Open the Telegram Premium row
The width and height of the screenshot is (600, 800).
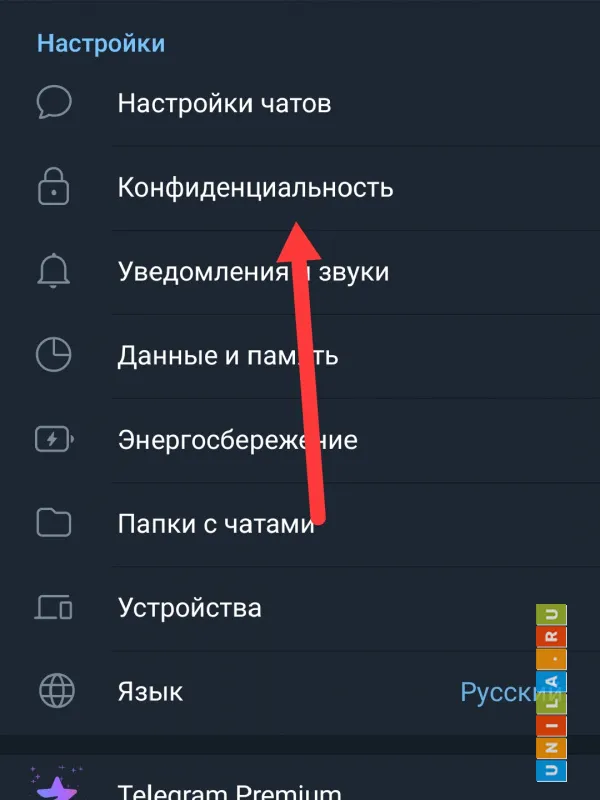point(229,787)
